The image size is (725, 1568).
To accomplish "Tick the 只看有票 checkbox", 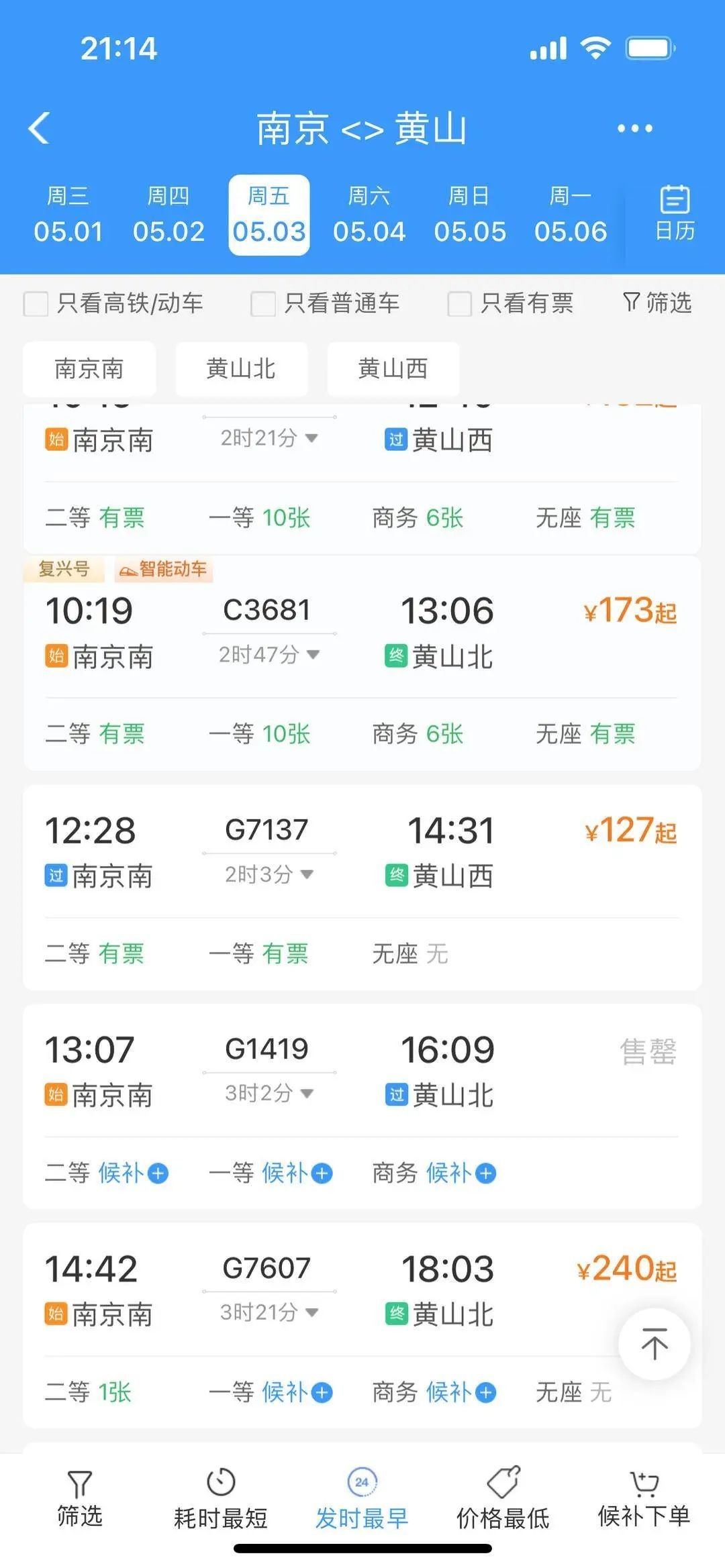I will (x=460, y=303).
